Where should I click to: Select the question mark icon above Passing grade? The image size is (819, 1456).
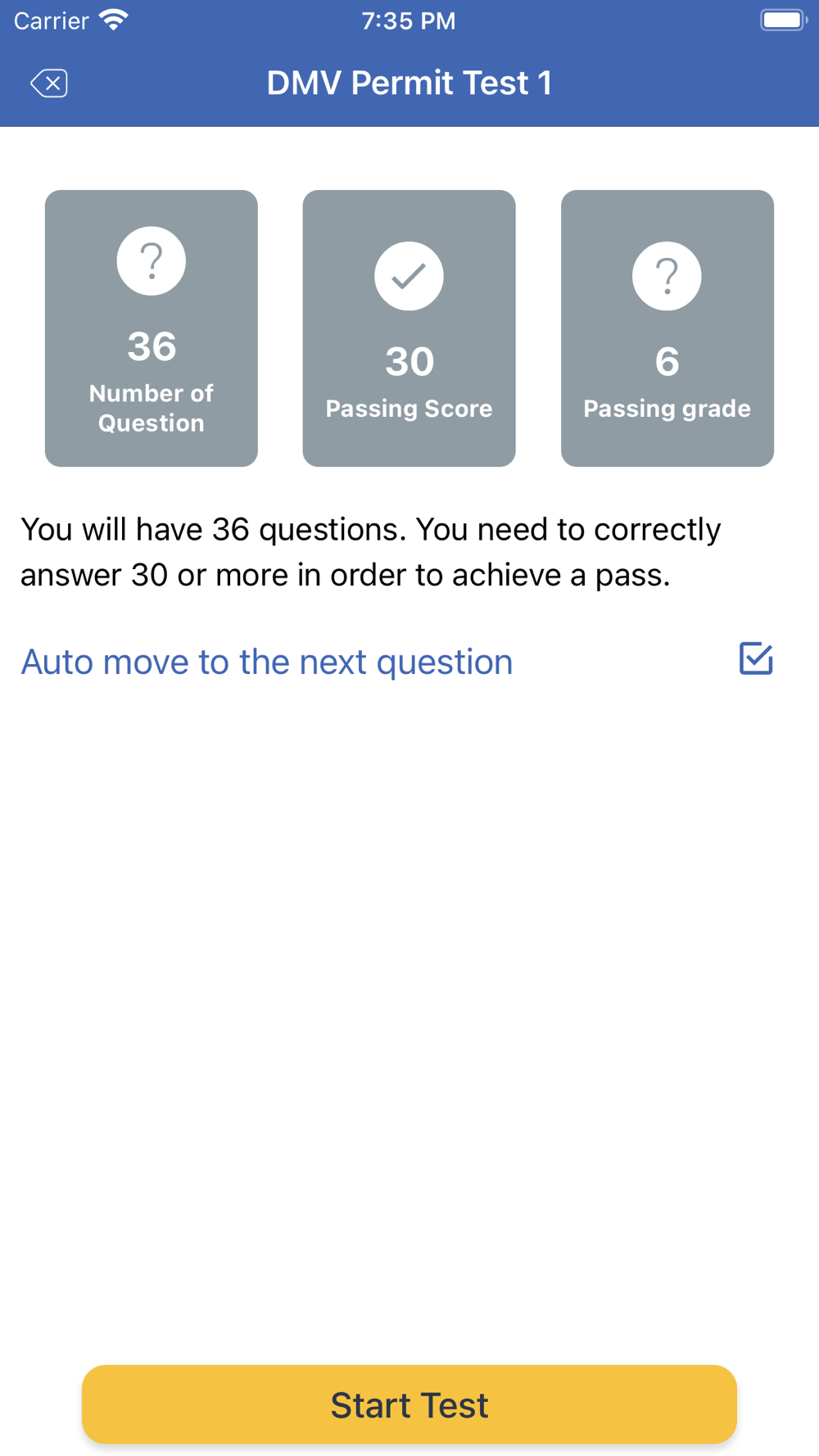pyautogui.click(x=667, y=275)
